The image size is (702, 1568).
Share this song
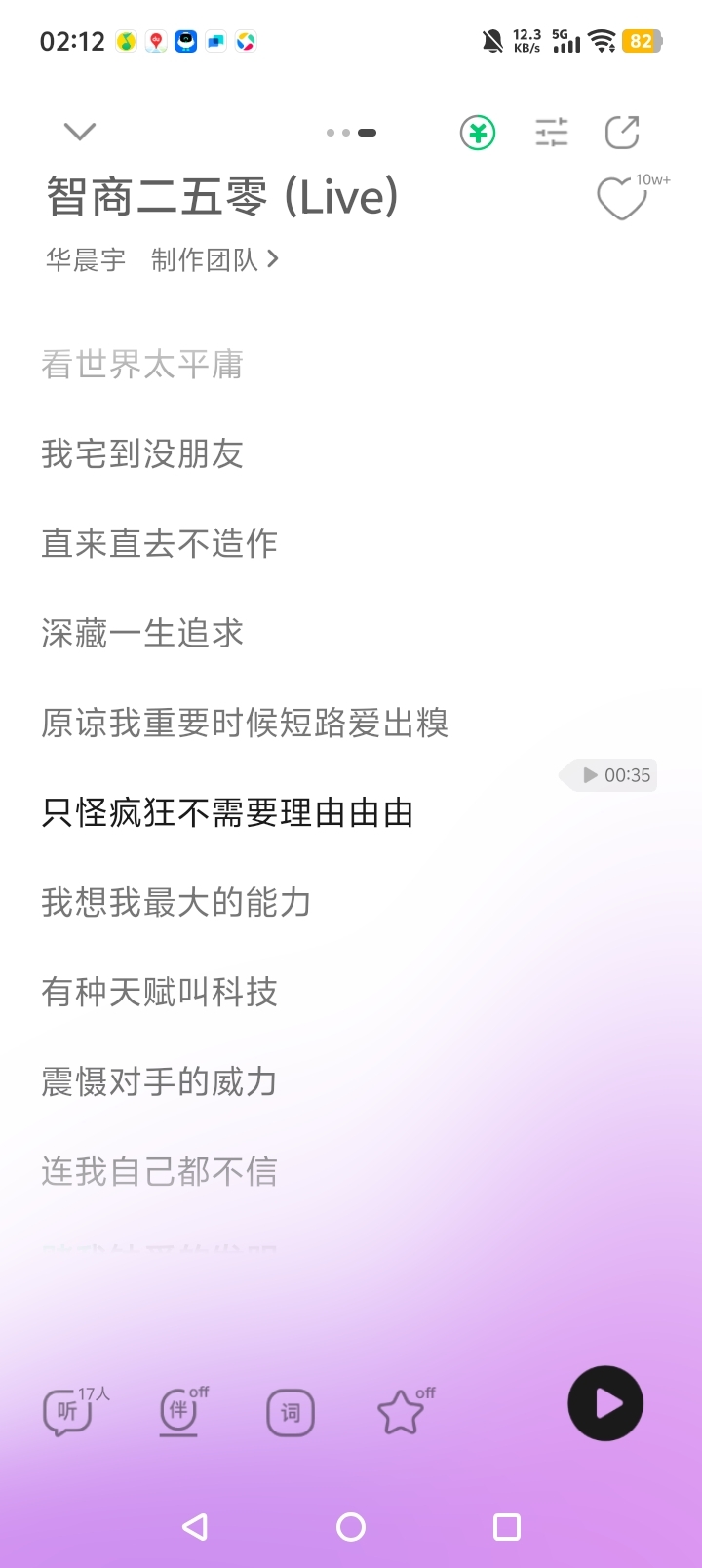tap(622, 133)
